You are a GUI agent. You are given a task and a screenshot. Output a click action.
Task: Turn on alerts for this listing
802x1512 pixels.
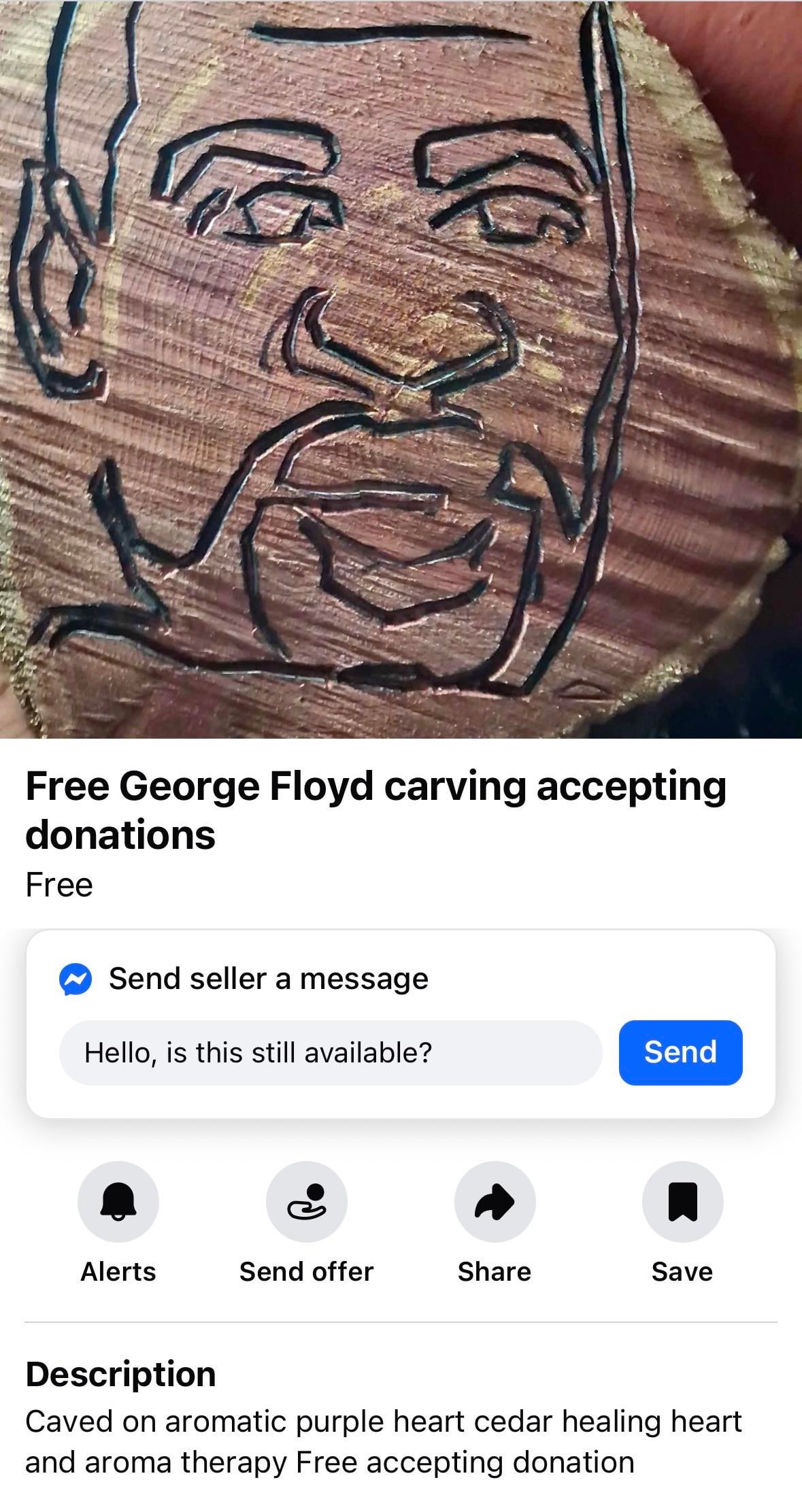pos(118,1202)
